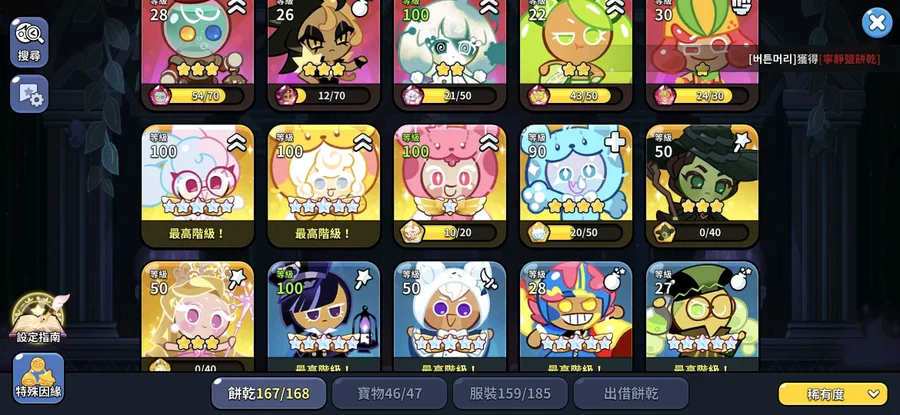This screenshot has width=900, height=415.
Task: Open the level 26 black cat cookie card
Action: (x=323, y=50)
